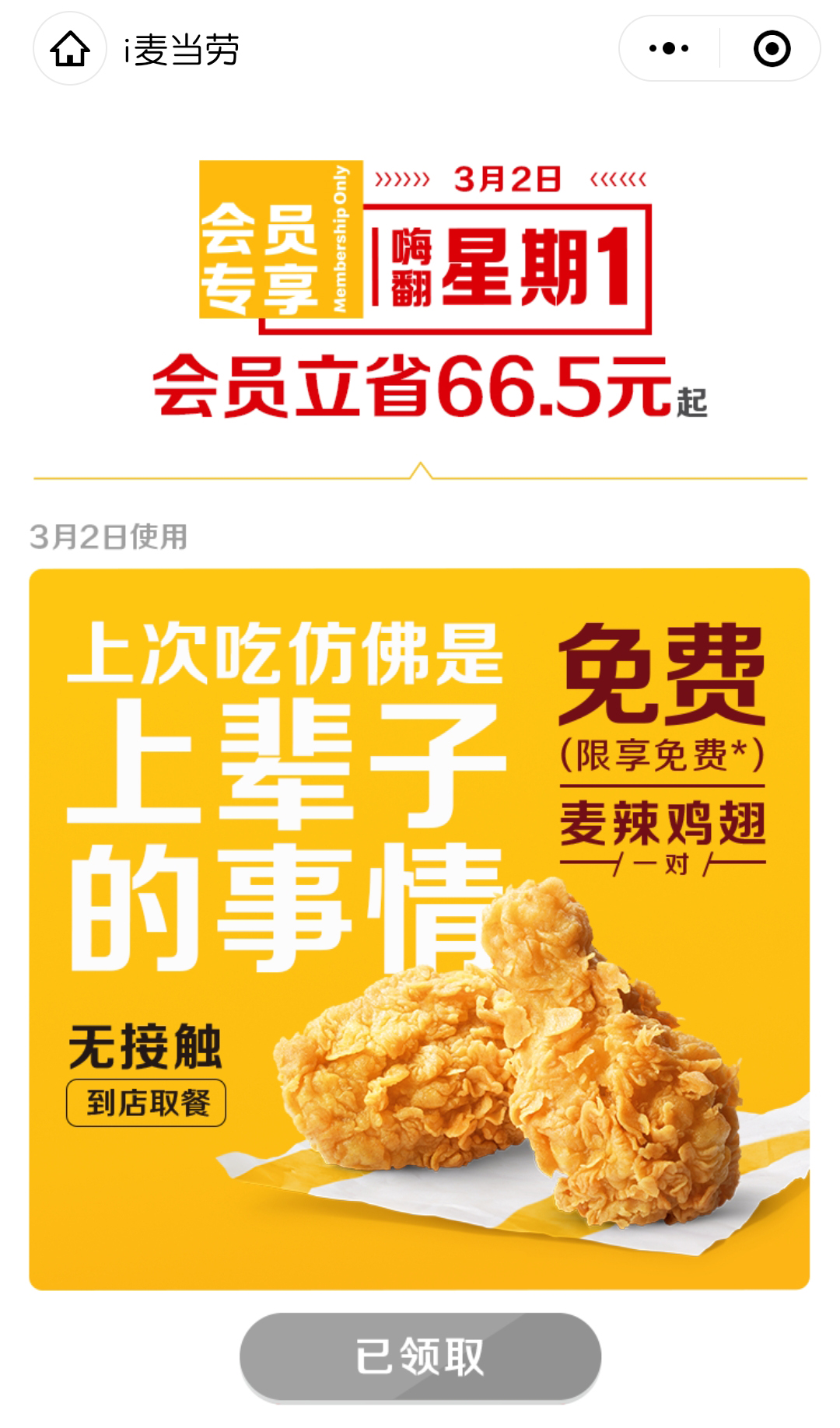Open the 会员立省66.5元起 savings banner
The height and width of the screenshot is (1428, 840).
pyautogui.click(x=420, y=387)
